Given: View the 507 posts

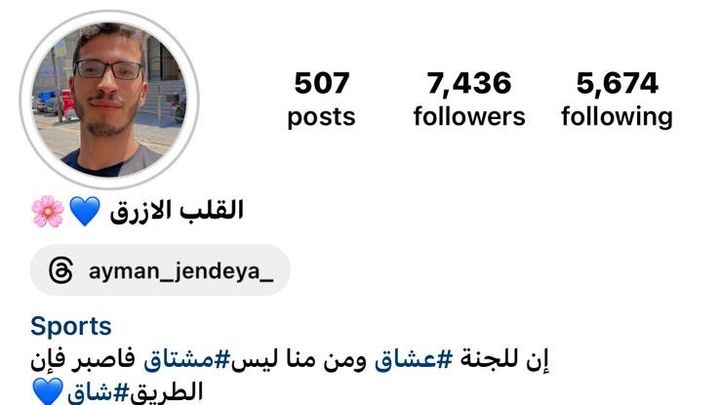Looking at the screenshot, I should [321, 99].
